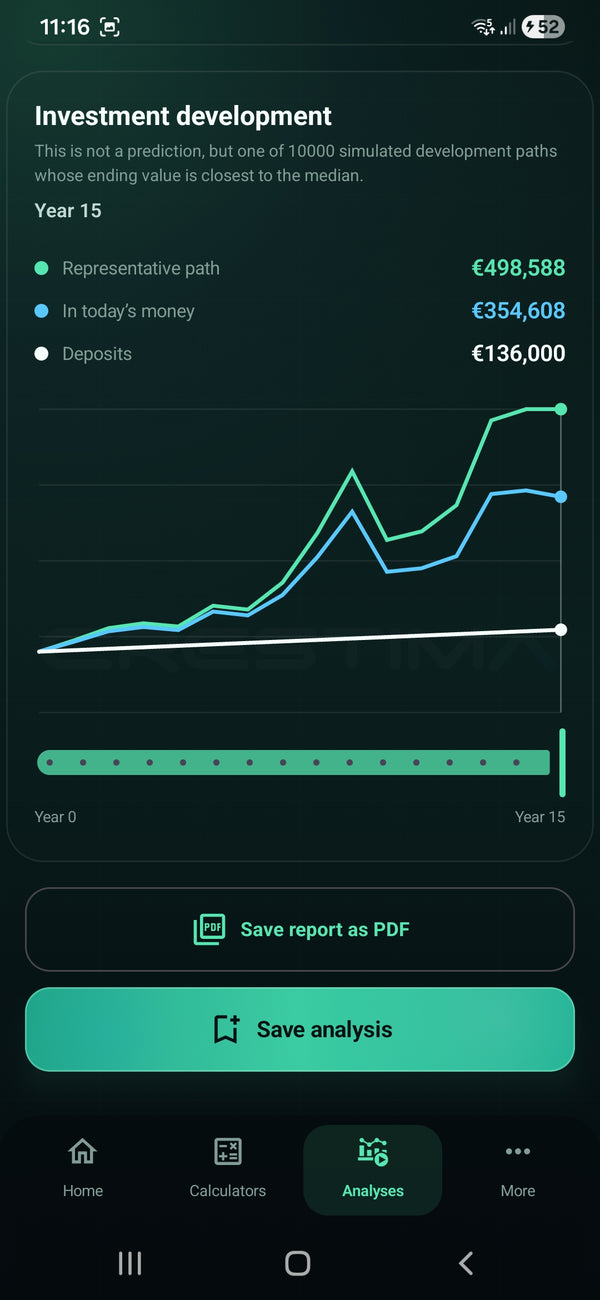Go to the Home tab

coord(83,1169)
